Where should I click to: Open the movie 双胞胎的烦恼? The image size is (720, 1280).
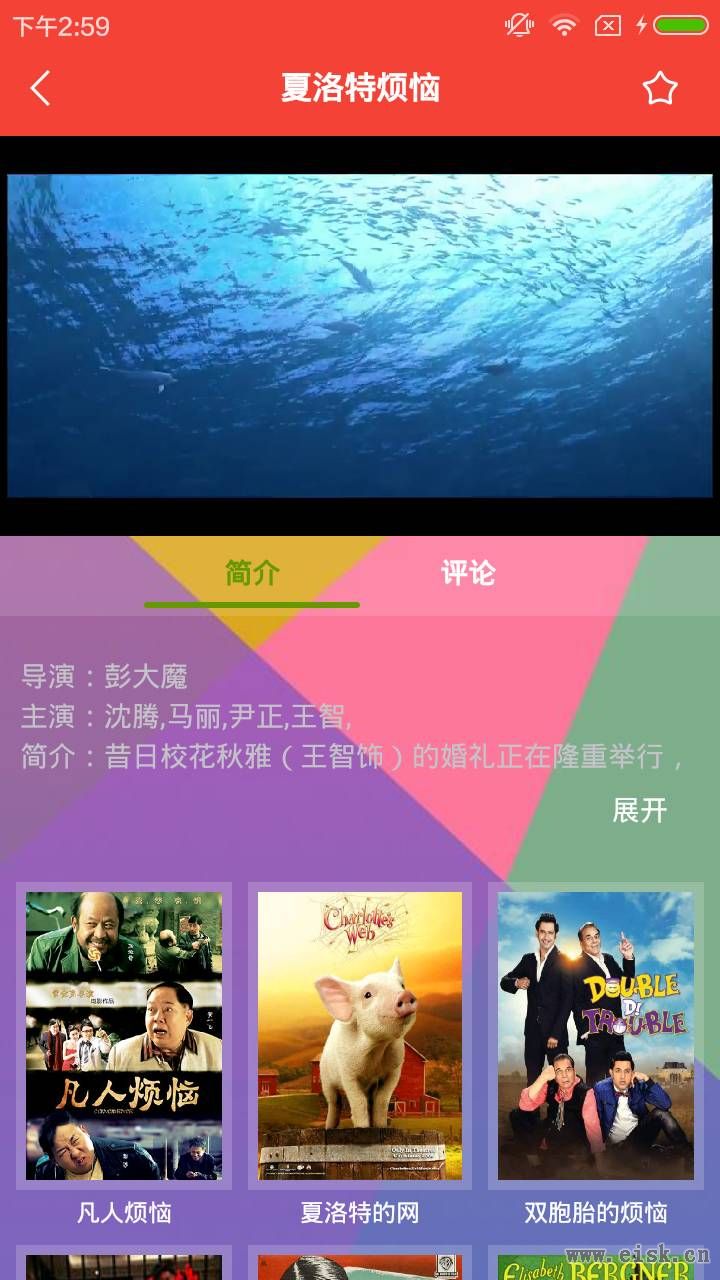tap(596, 1058)
